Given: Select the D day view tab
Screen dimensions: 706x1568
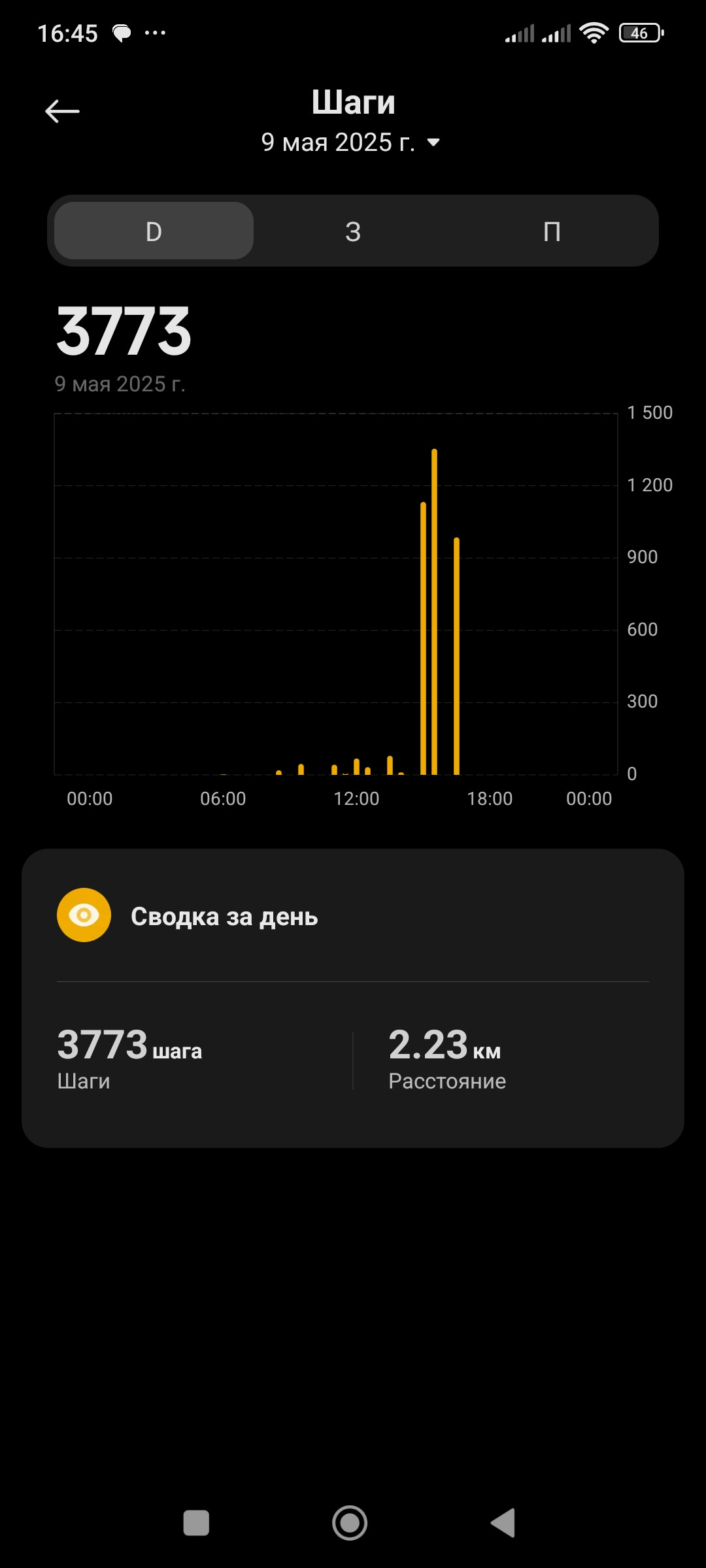Looking at the screenshot, I should (154, 231).
